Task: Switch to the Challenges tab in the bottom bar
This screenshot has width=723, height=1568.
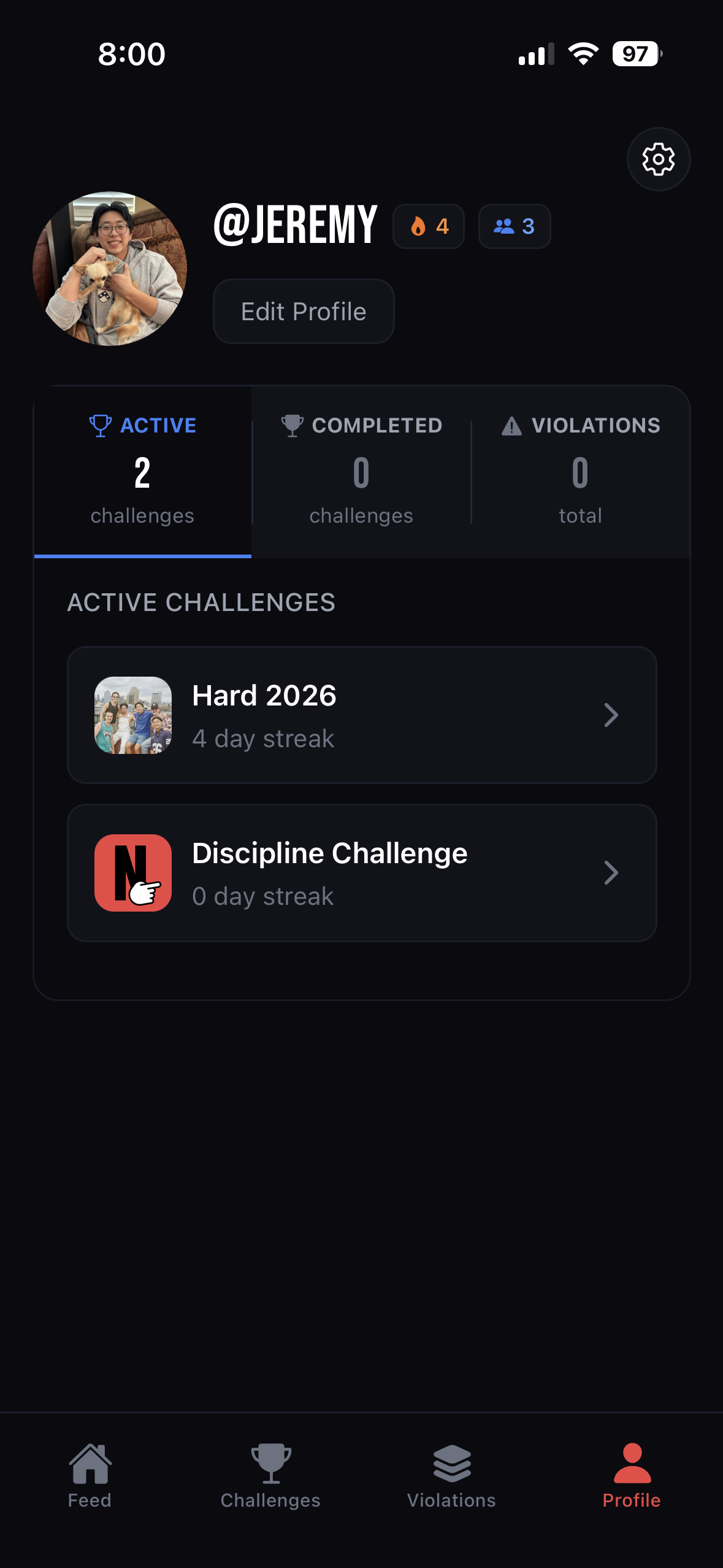Action: 270,1476
